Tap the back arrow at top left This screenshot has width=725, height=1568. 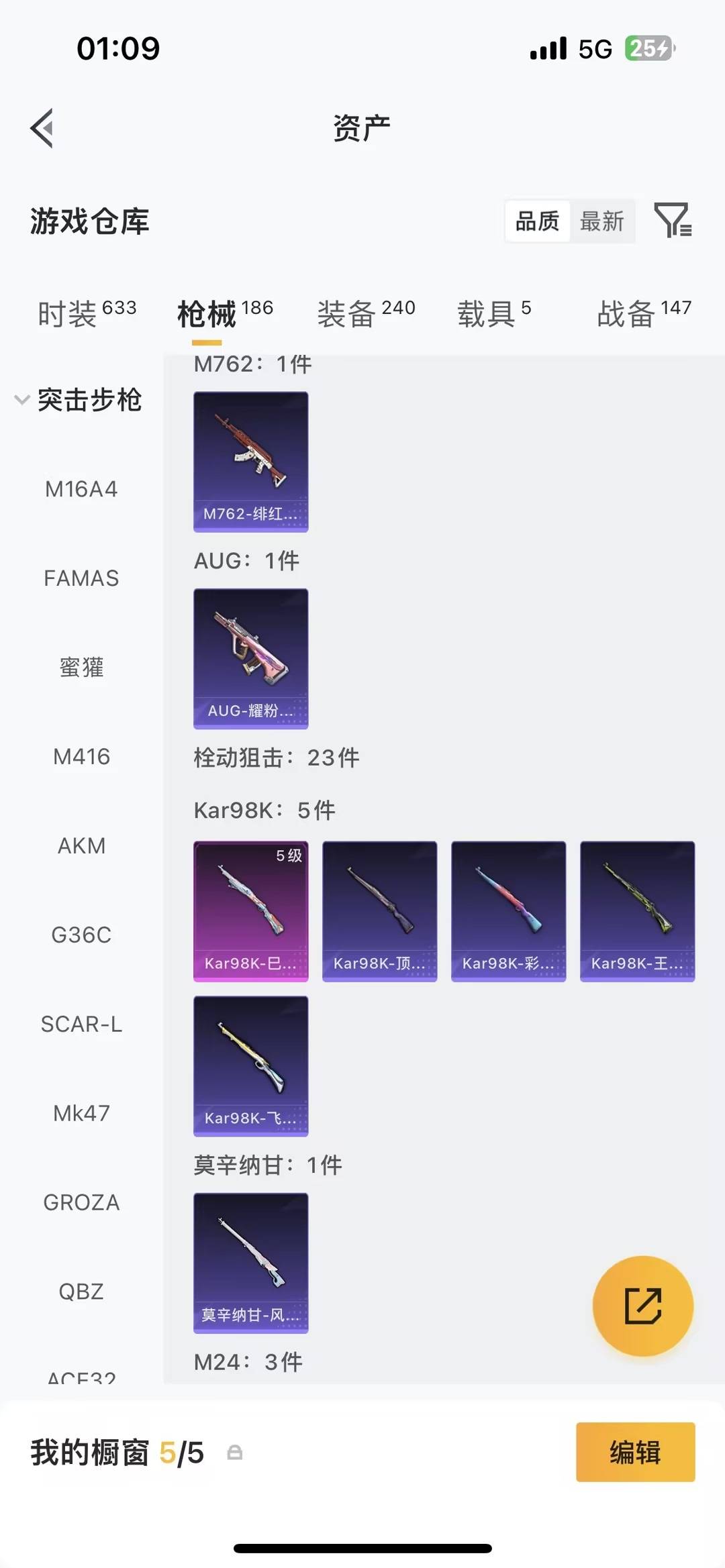(42, 127)
